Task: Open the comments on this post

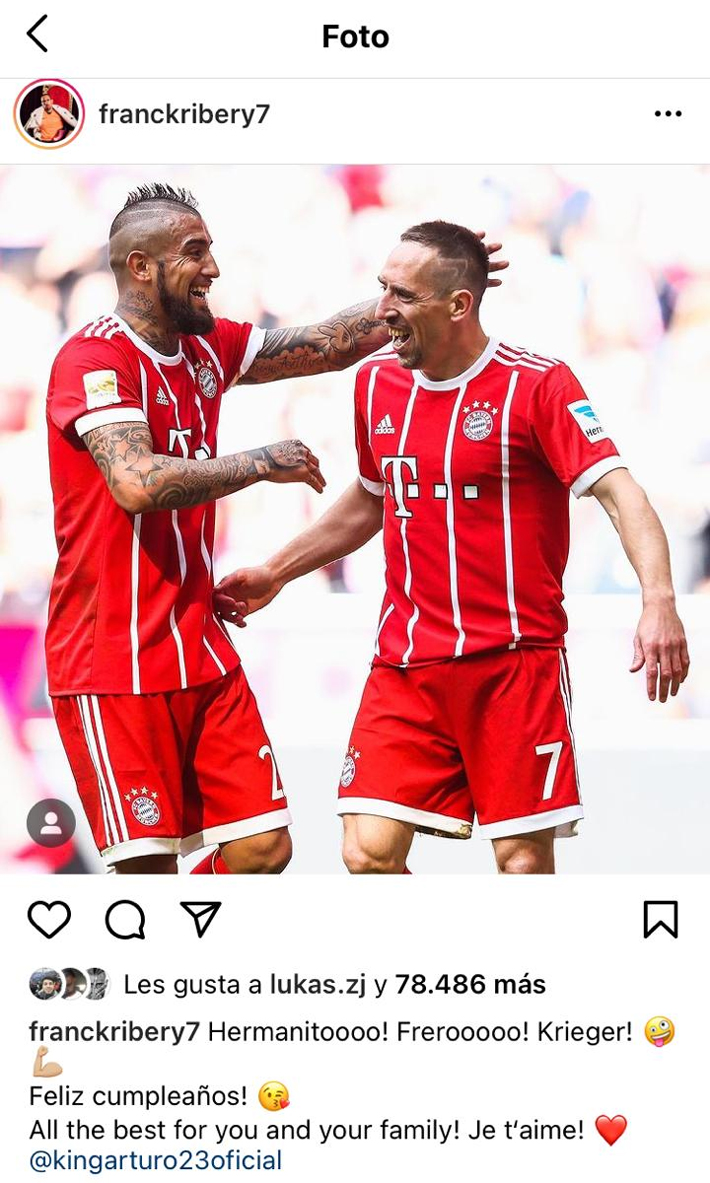Action: tap(125, 919)
